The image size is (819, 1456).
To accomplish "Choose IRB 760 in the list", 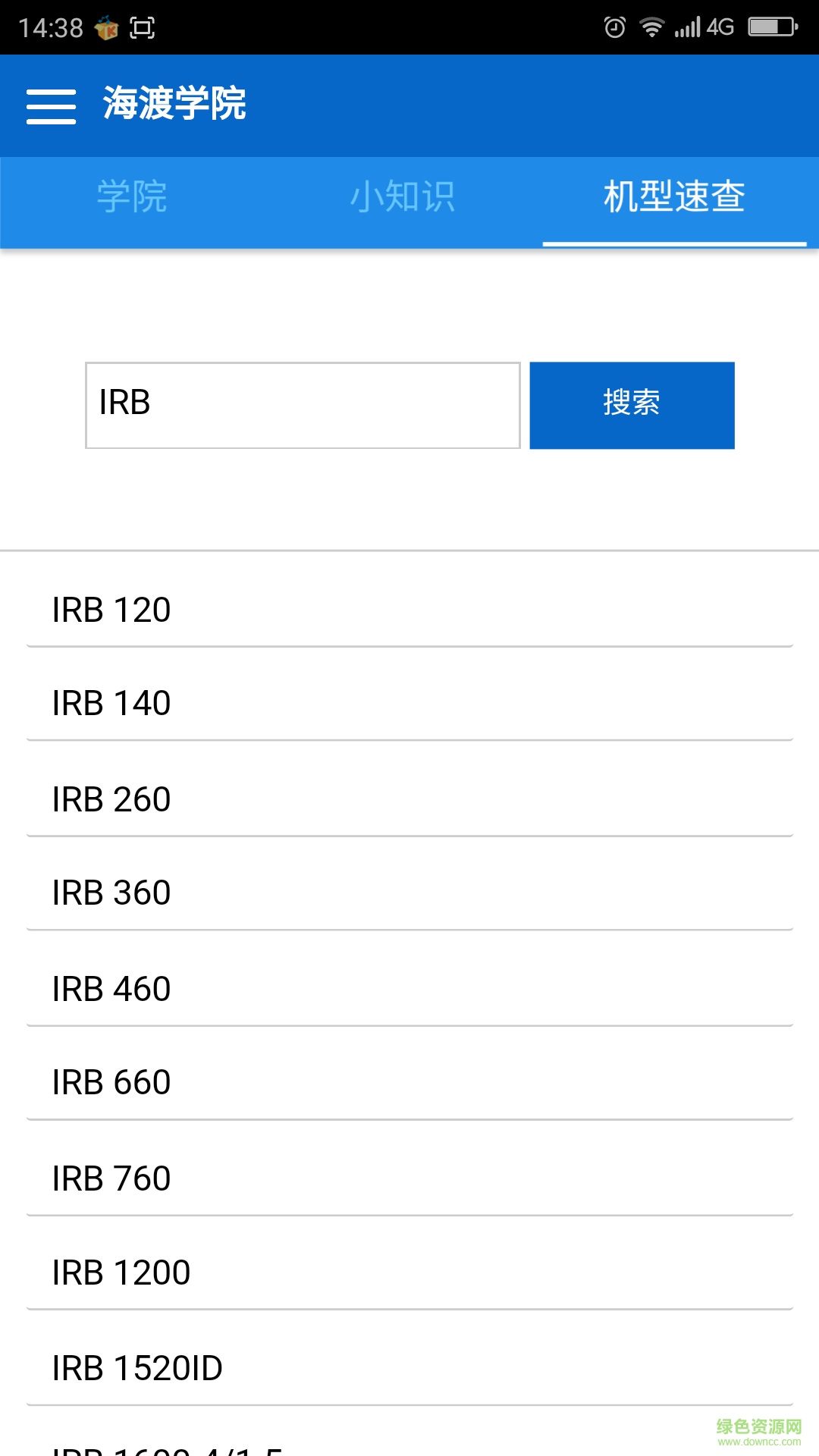I will (x=409, y=1178).
